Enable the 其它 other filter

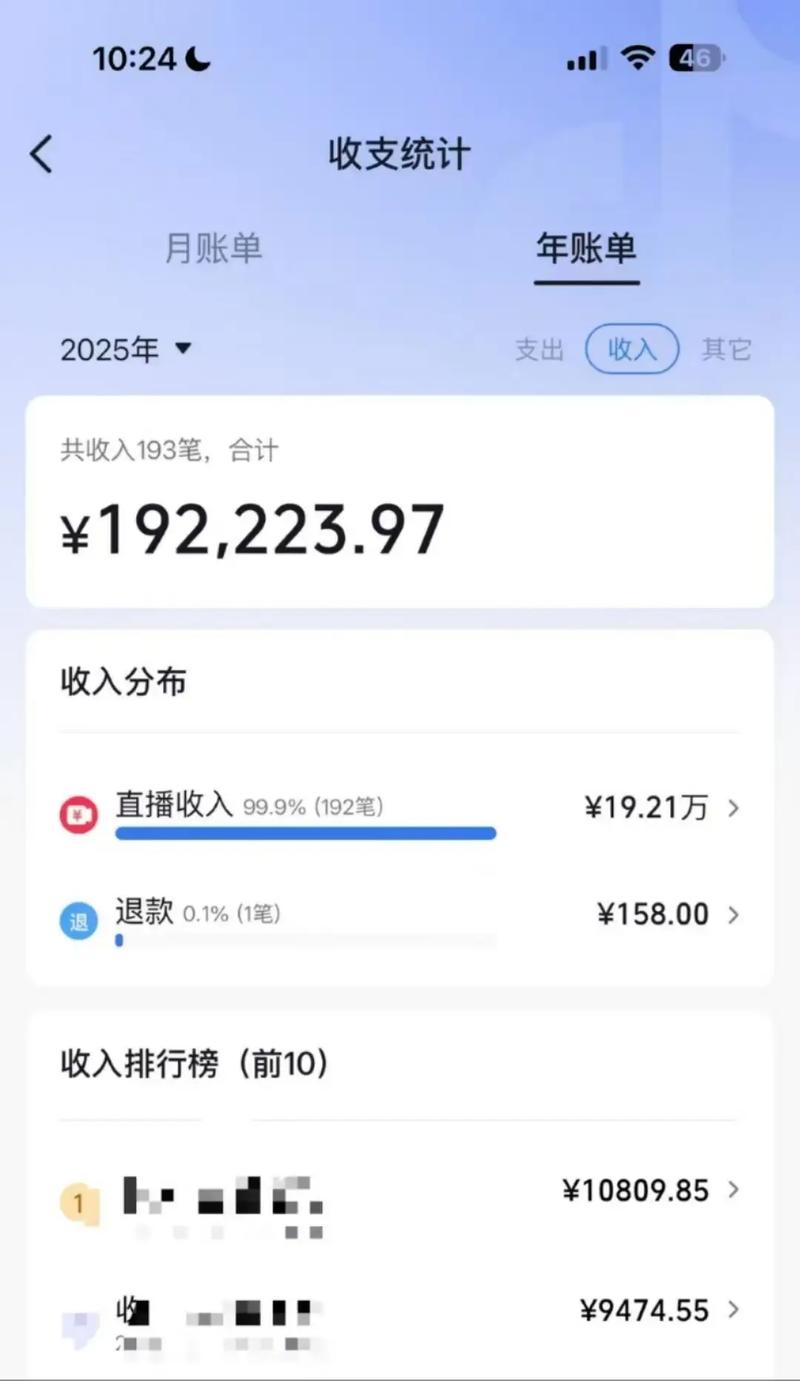tap(726, 349)
